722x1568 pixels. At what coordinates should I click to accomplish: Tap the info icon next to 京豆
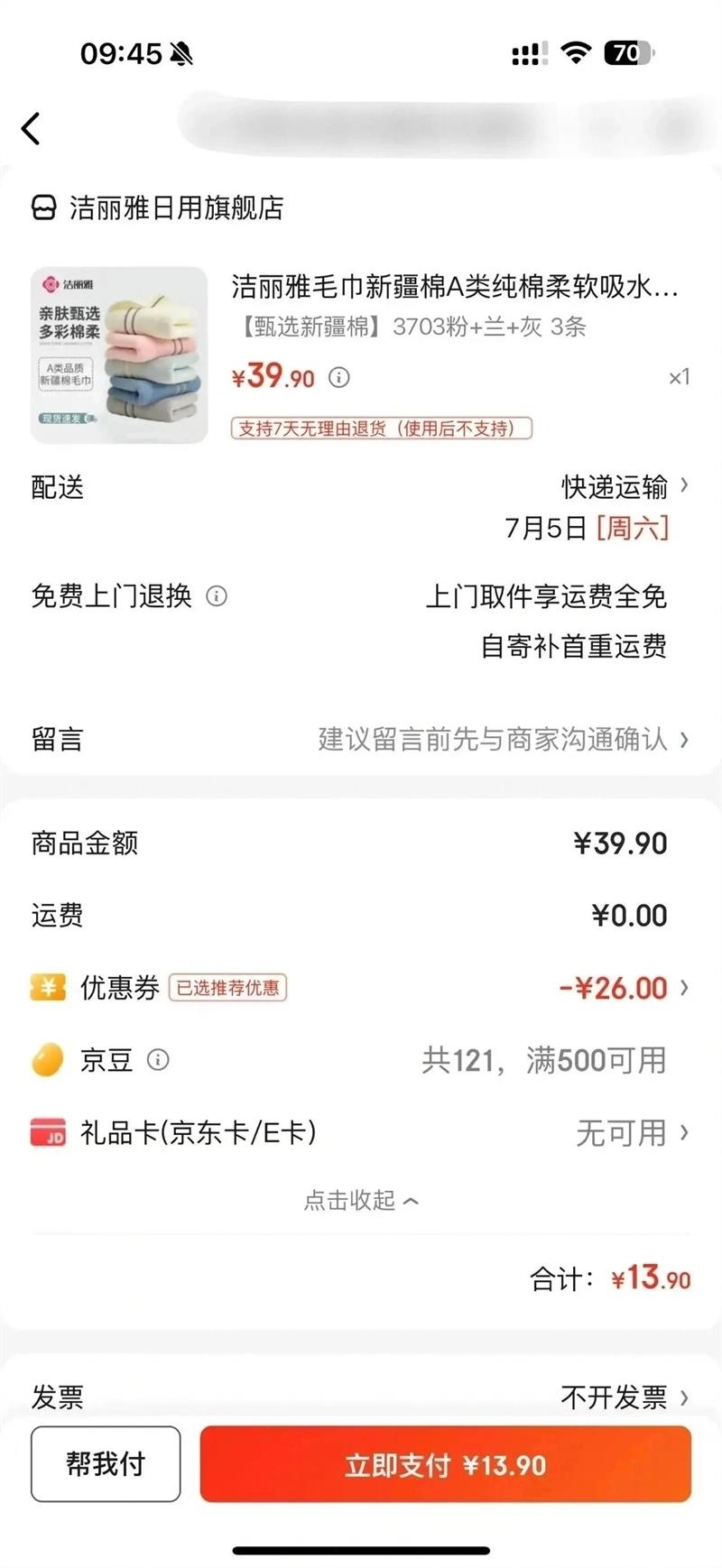pos(158,1060)
